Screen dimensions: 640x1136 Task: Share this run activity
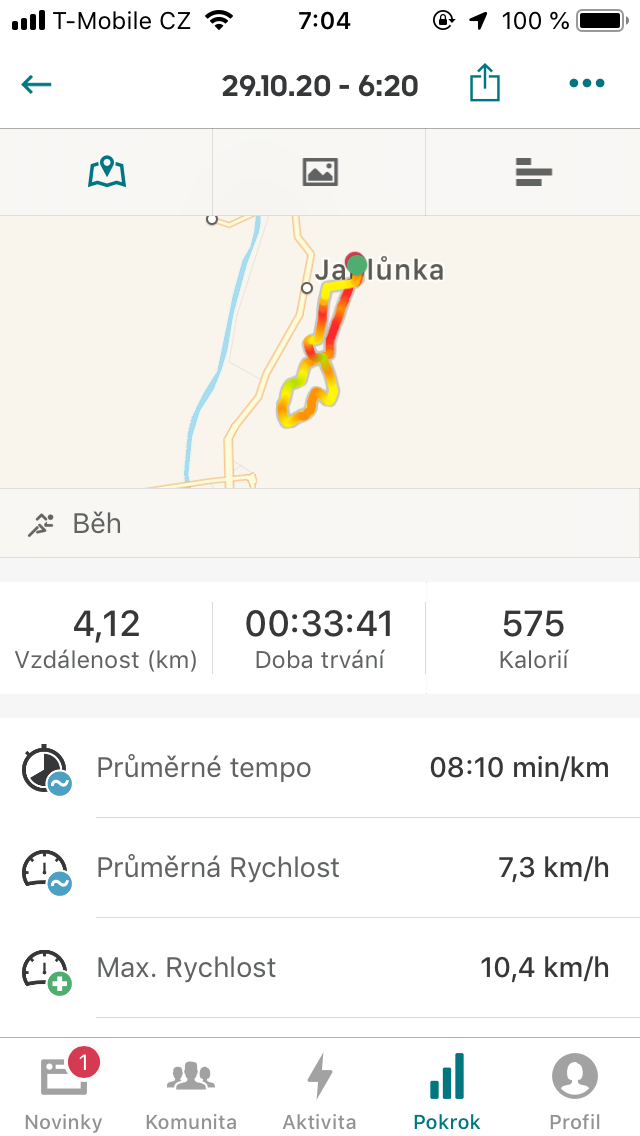pos(484,83)
